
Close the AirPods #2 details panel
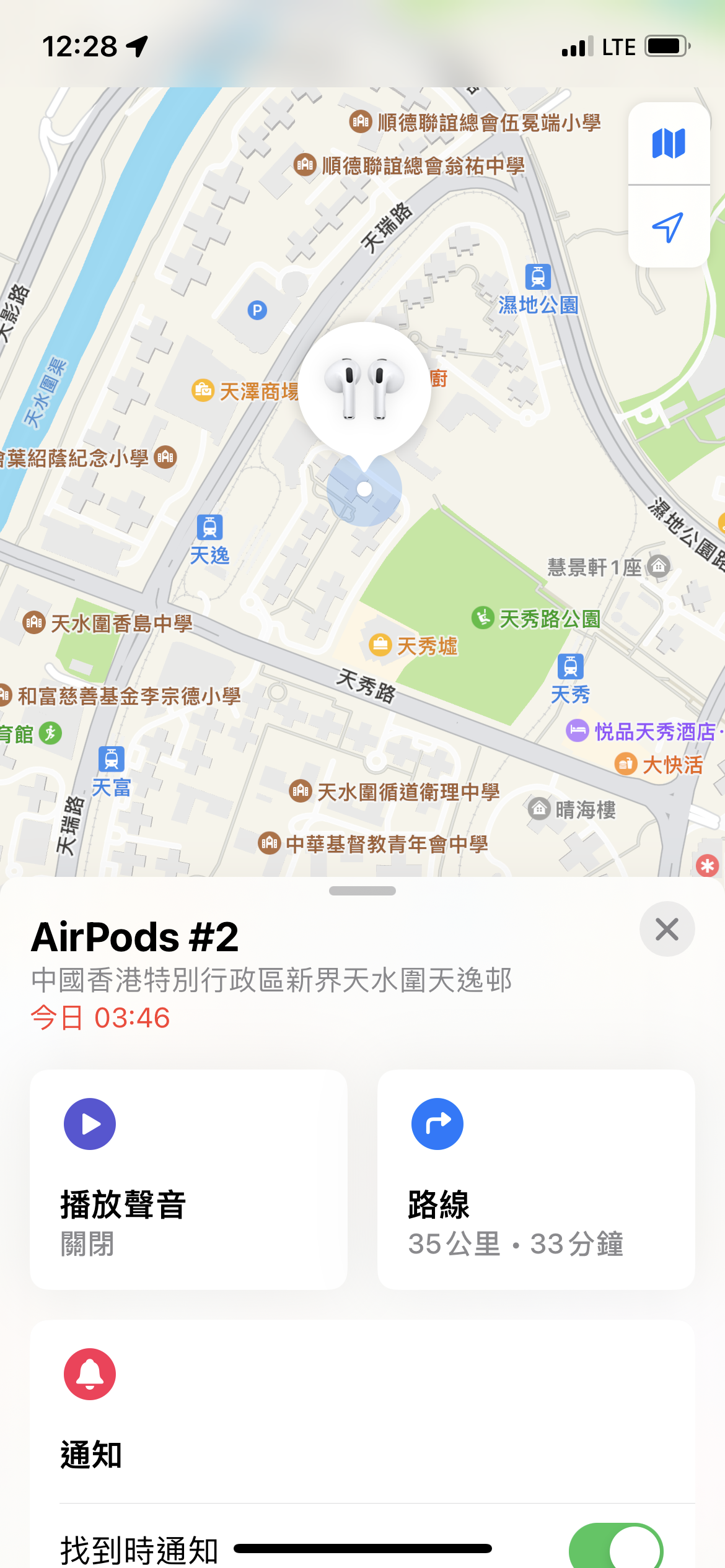pos(667,929)
